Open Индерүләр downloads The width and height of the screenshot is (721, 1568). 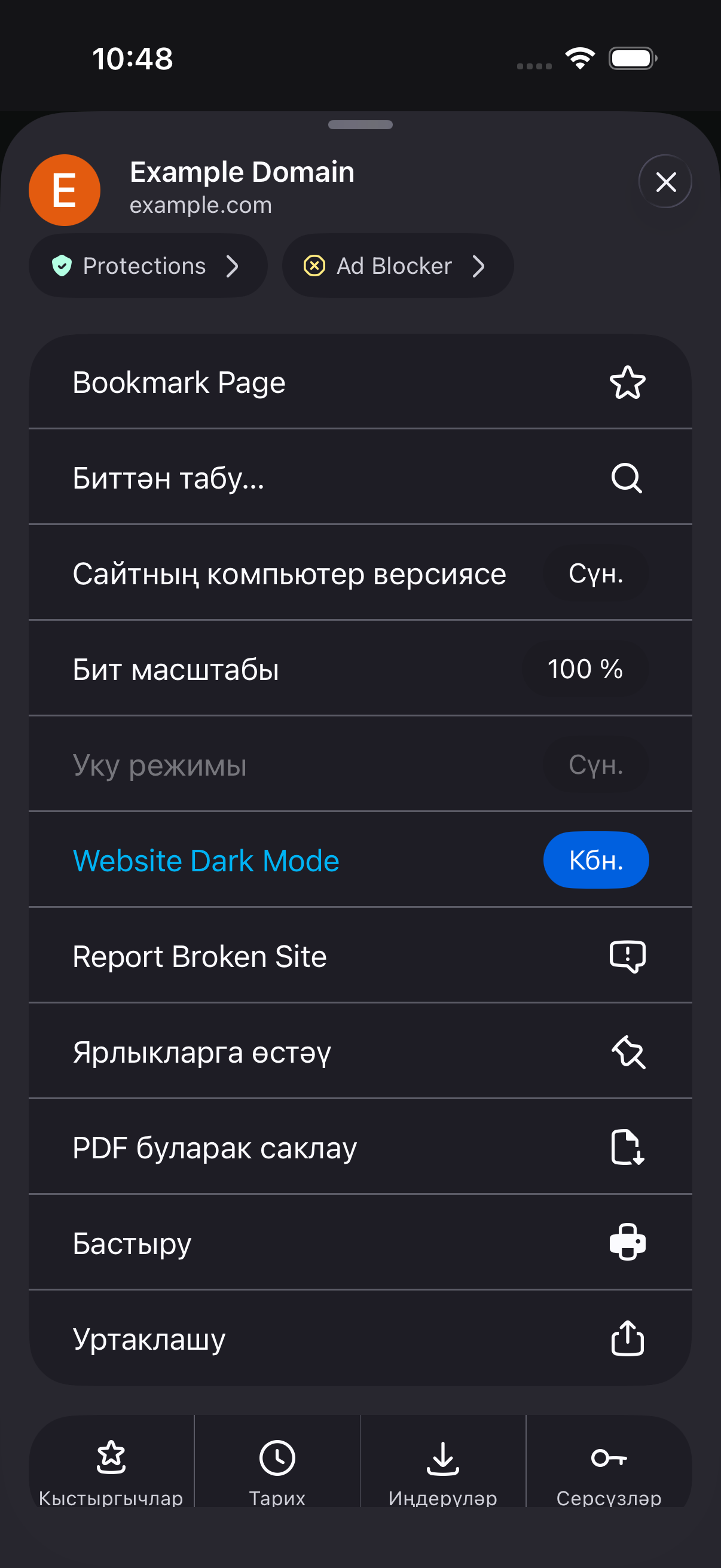[443, 1468]
